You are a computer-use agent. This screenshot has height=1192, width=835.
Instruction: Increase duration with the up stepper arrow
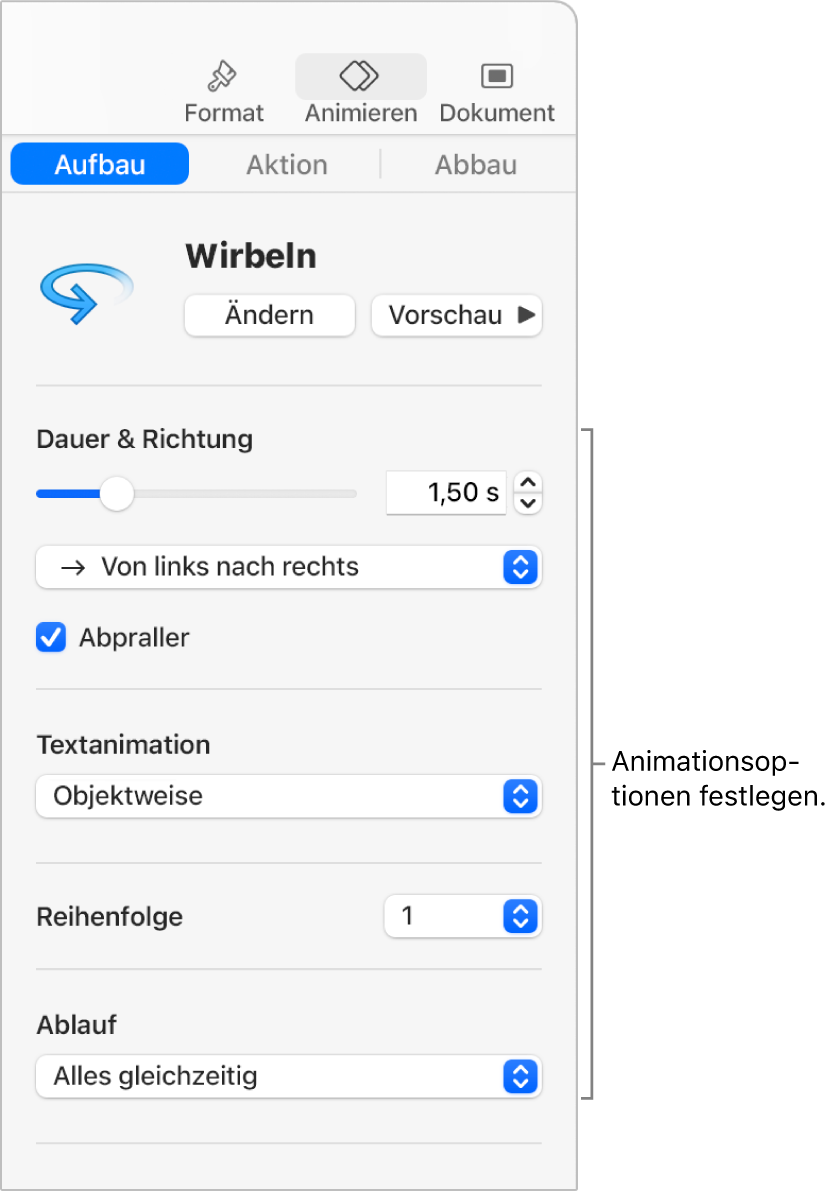(x=528, y=483)
